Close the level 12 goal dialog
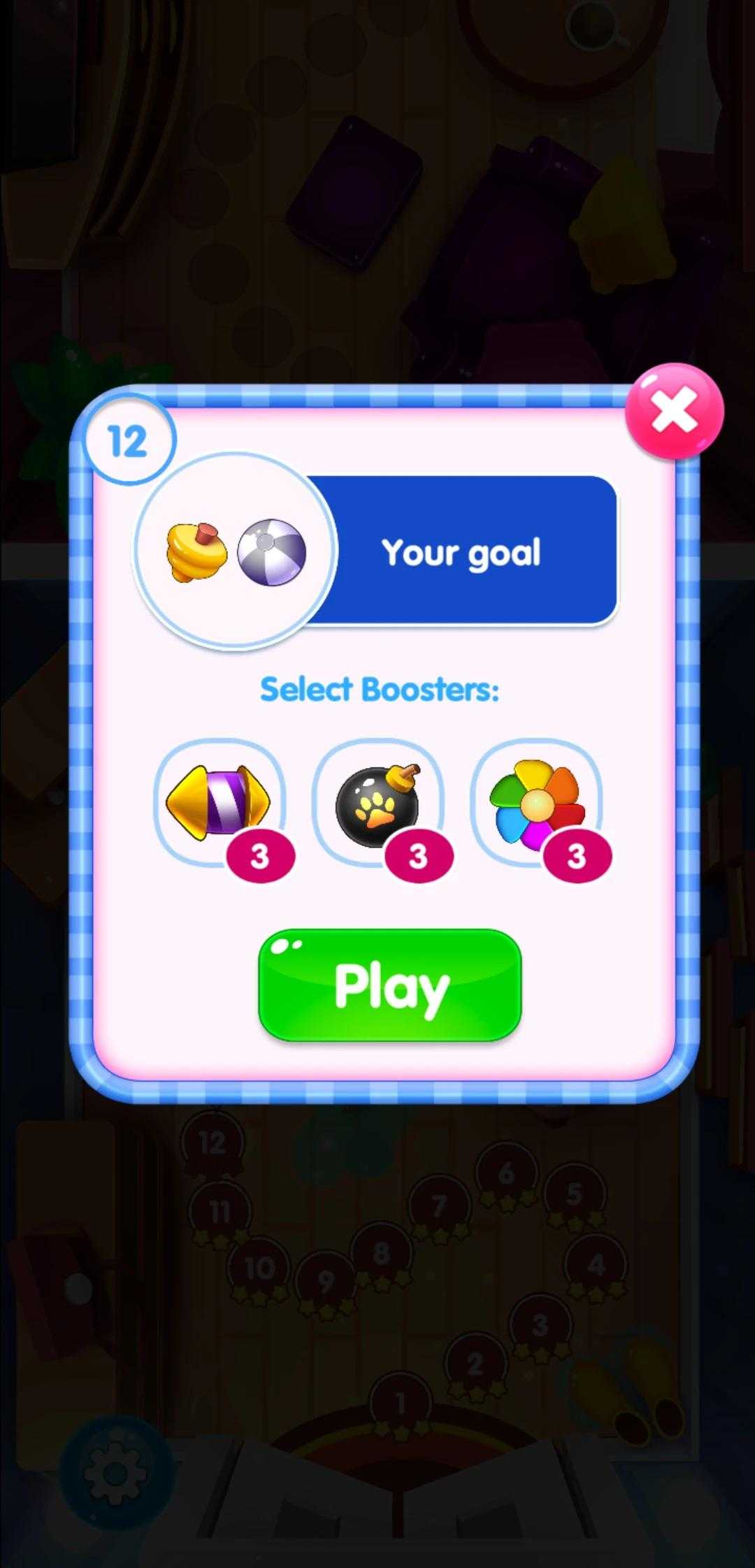This screenshot has height=1568, width=755. (x=674, y=411)
